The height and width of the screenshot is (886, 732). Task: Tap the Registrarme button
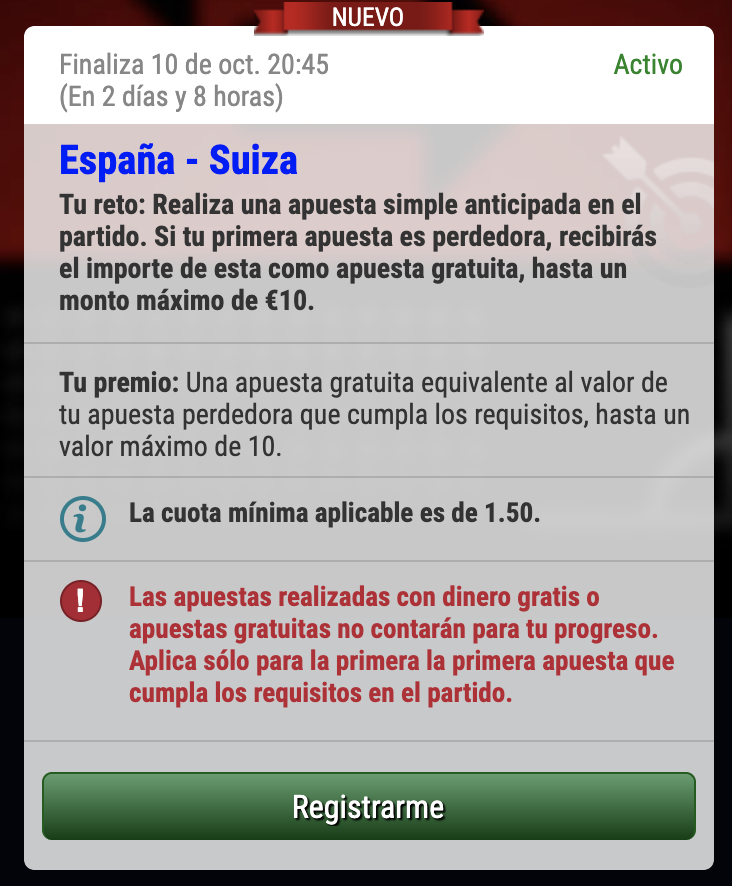pyautogui.click(x=368, y=806)
